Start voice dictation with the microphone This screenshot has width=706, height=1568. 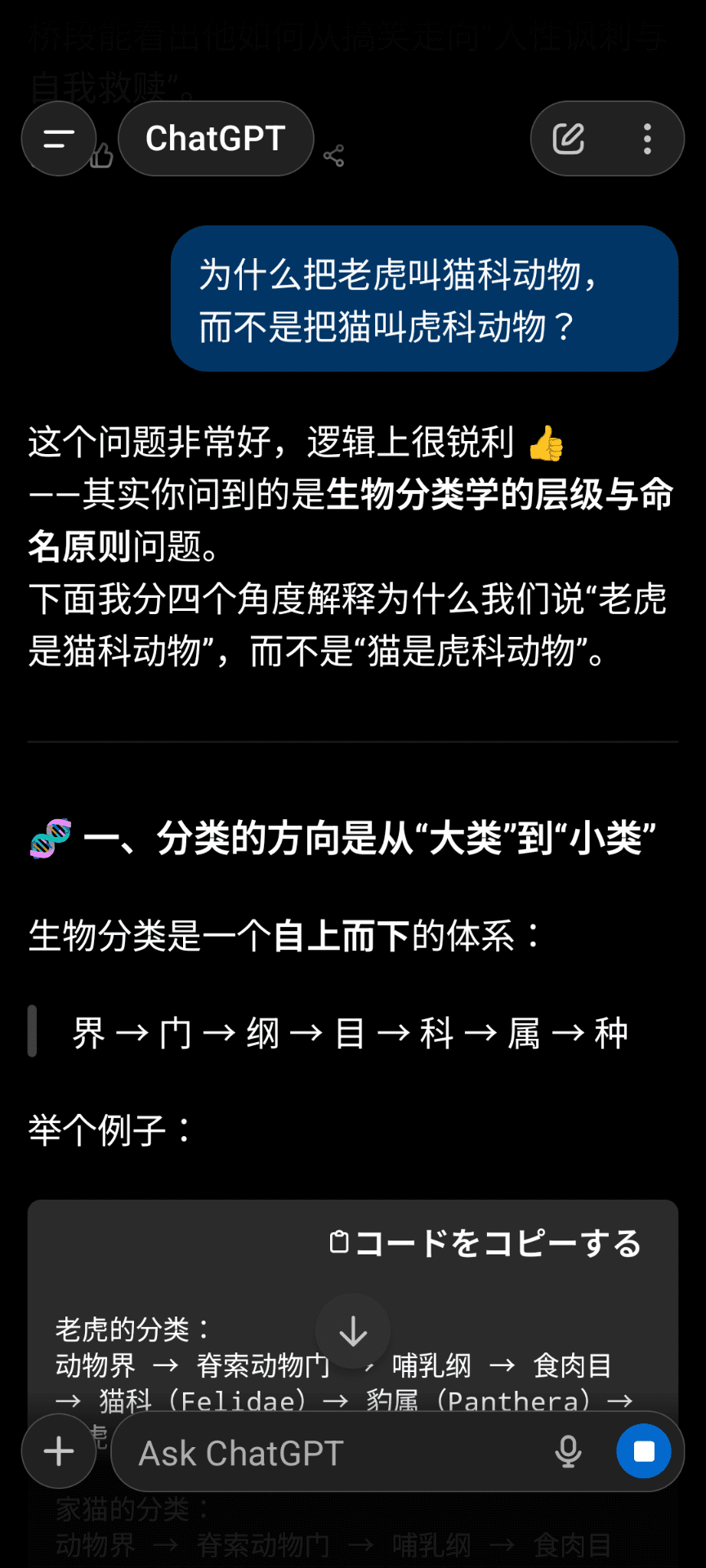(568, 1451)
